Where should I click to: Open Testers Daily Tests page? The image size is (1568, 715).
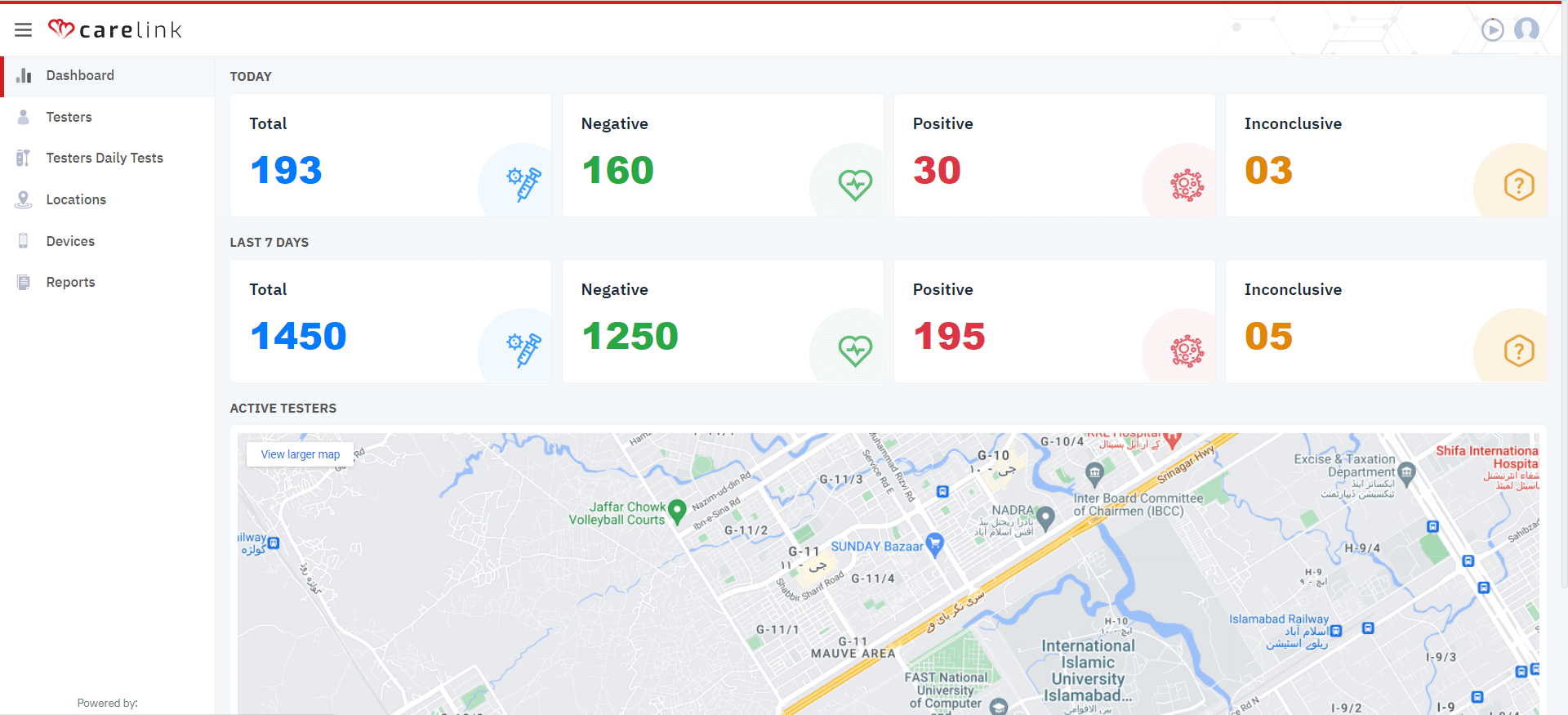click(105, 159)
